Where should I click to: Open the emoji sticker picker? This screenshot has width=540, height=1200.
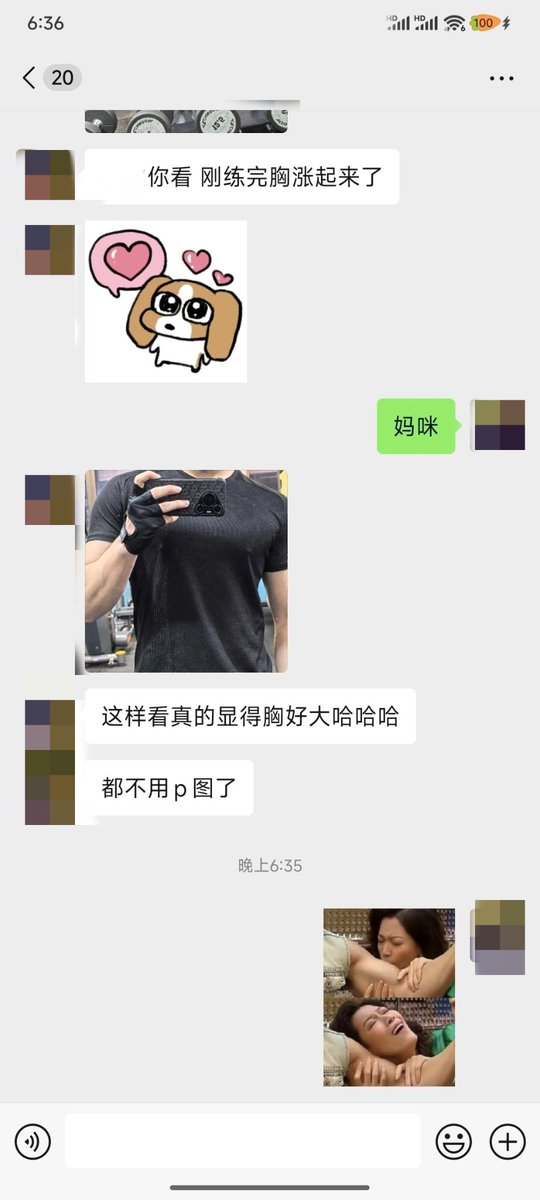coord(454,1141)
